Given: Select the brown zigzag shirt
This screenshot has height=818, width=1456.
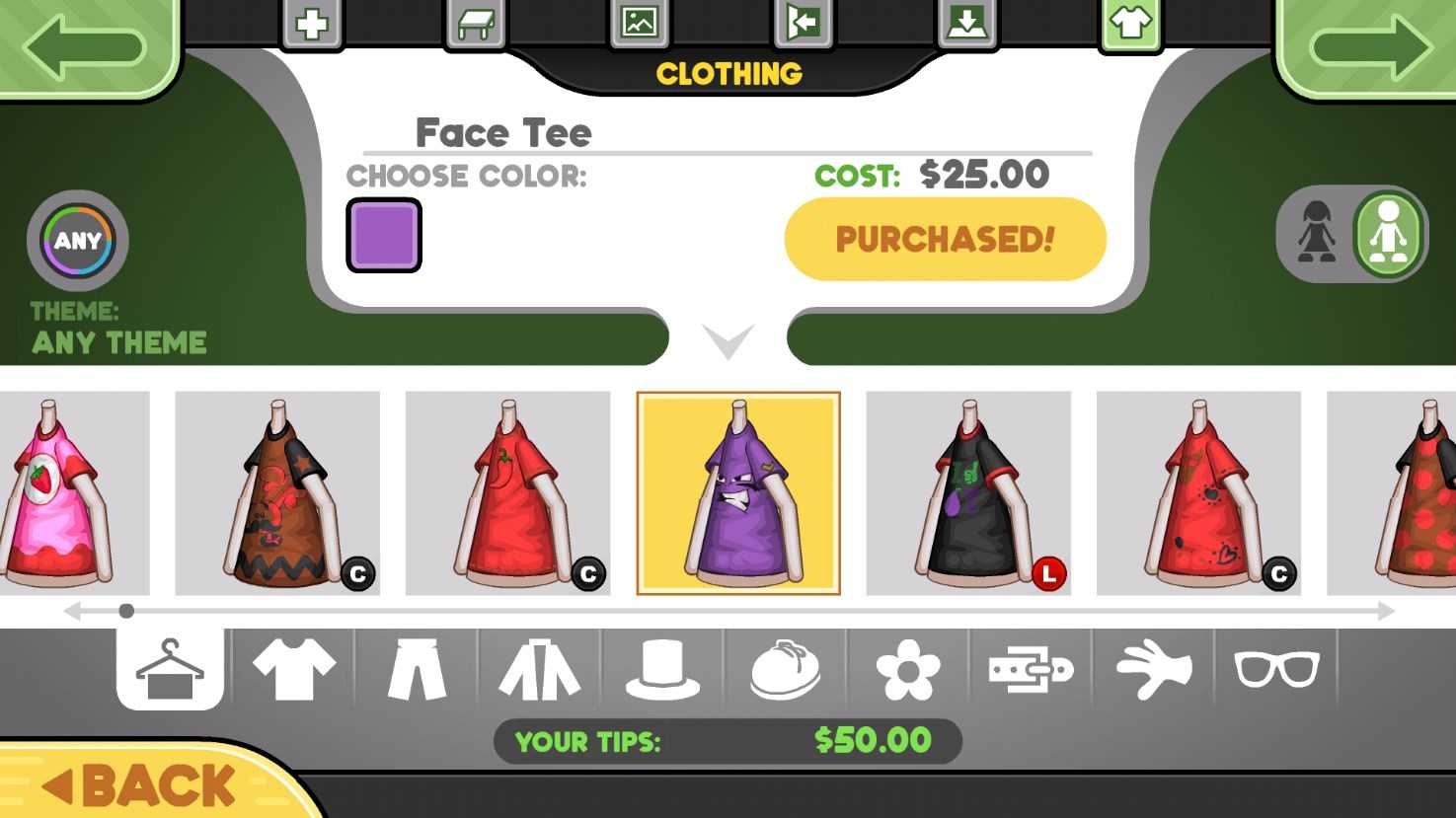Looking at the screenshot, I should point(277,492).
